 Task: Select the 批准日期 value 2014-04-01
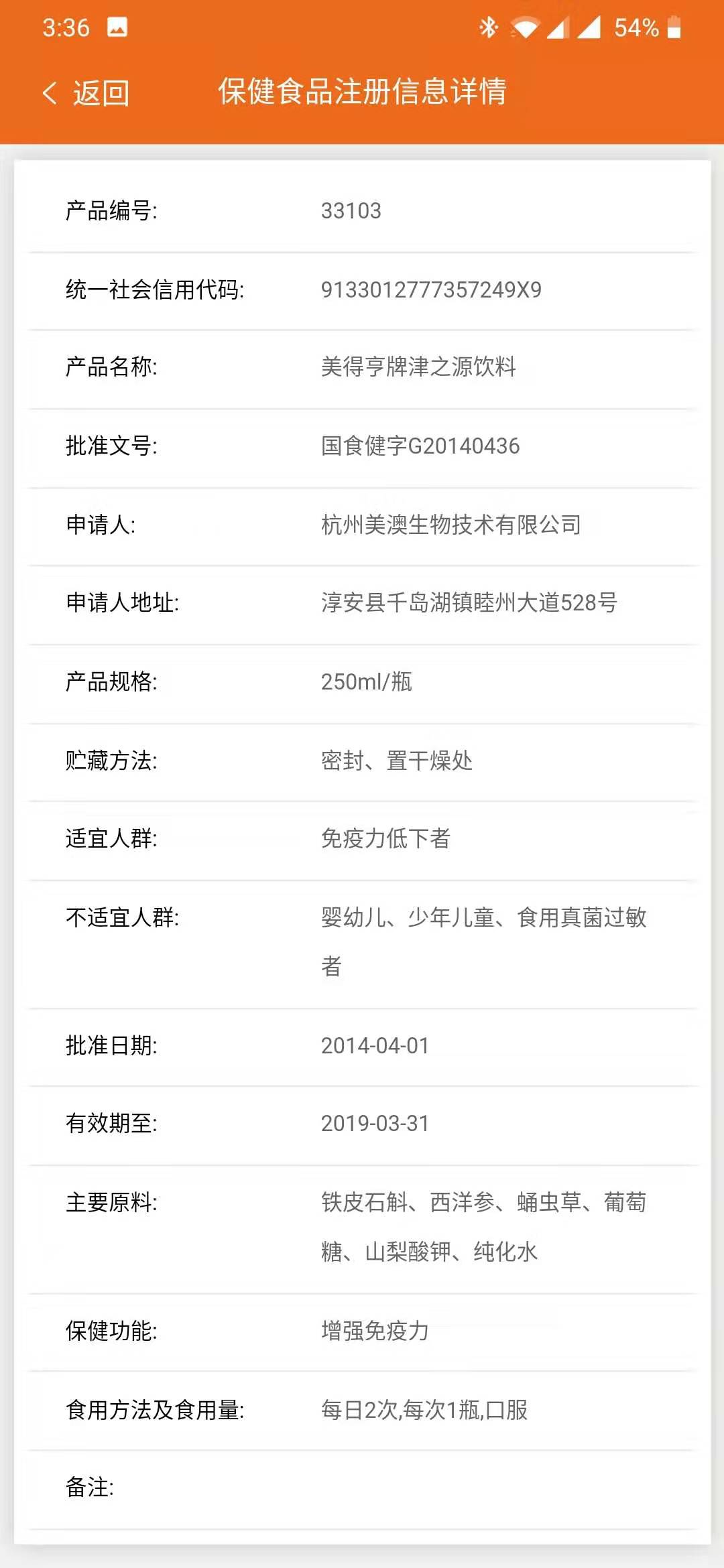(375, 1045)
